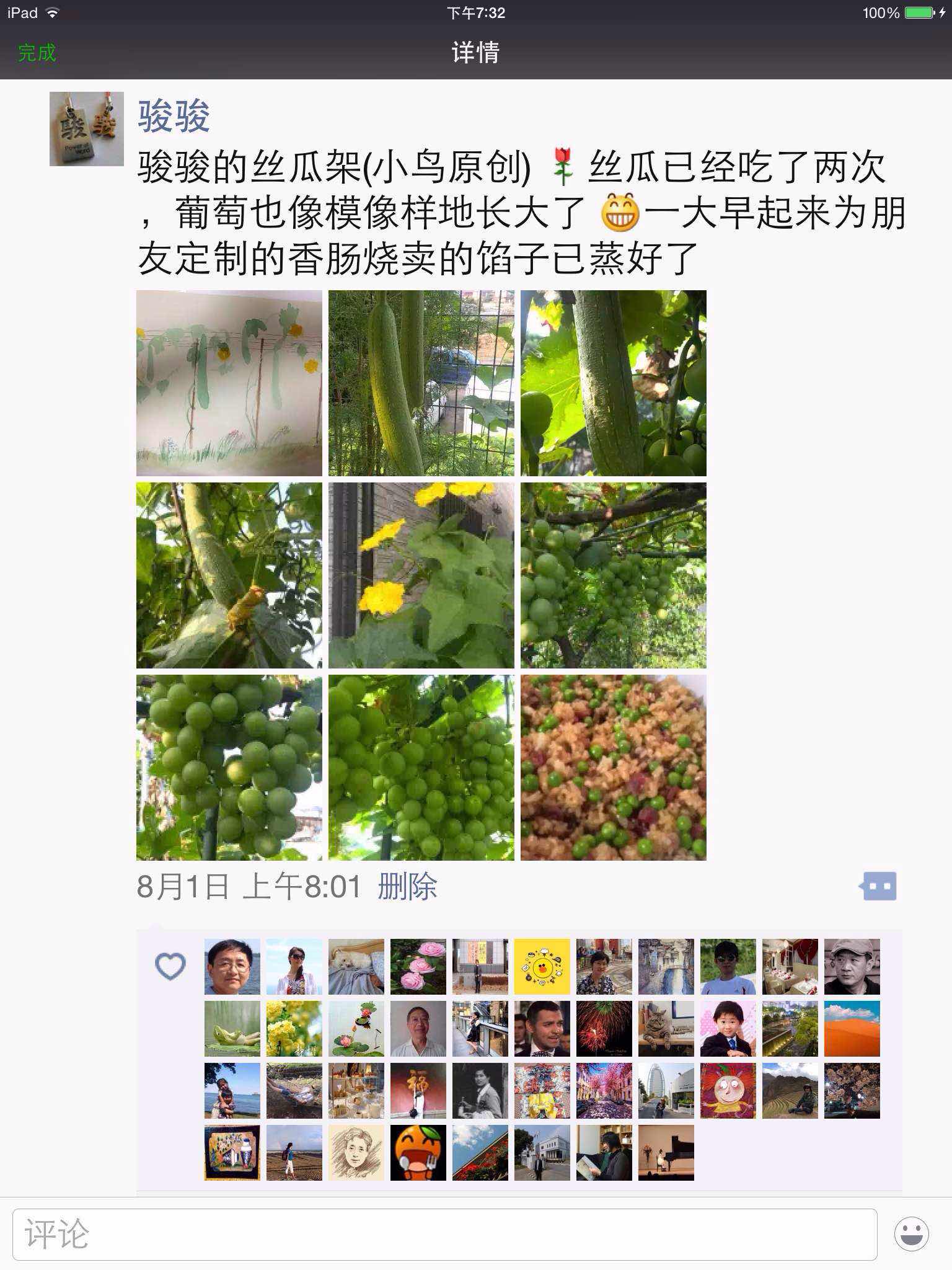
Task: Tap 完成 to close details
Action: pos(37,53)
